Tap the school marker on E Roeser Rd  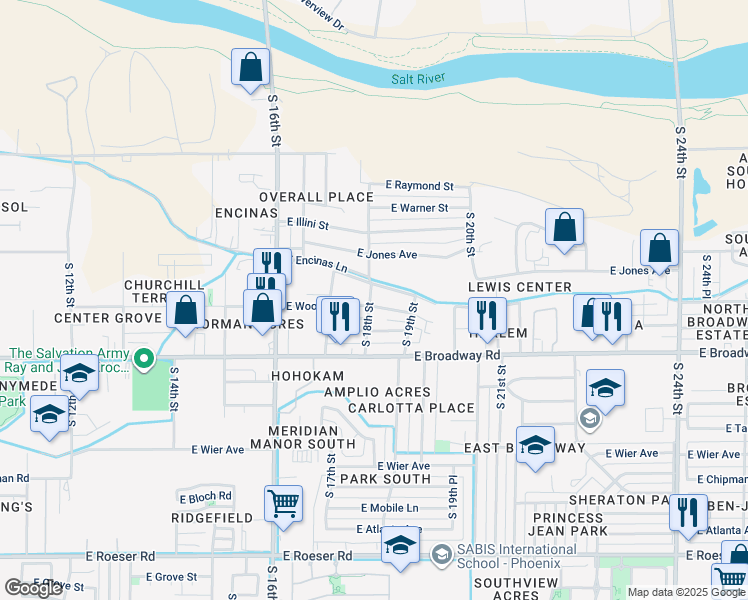399,547
